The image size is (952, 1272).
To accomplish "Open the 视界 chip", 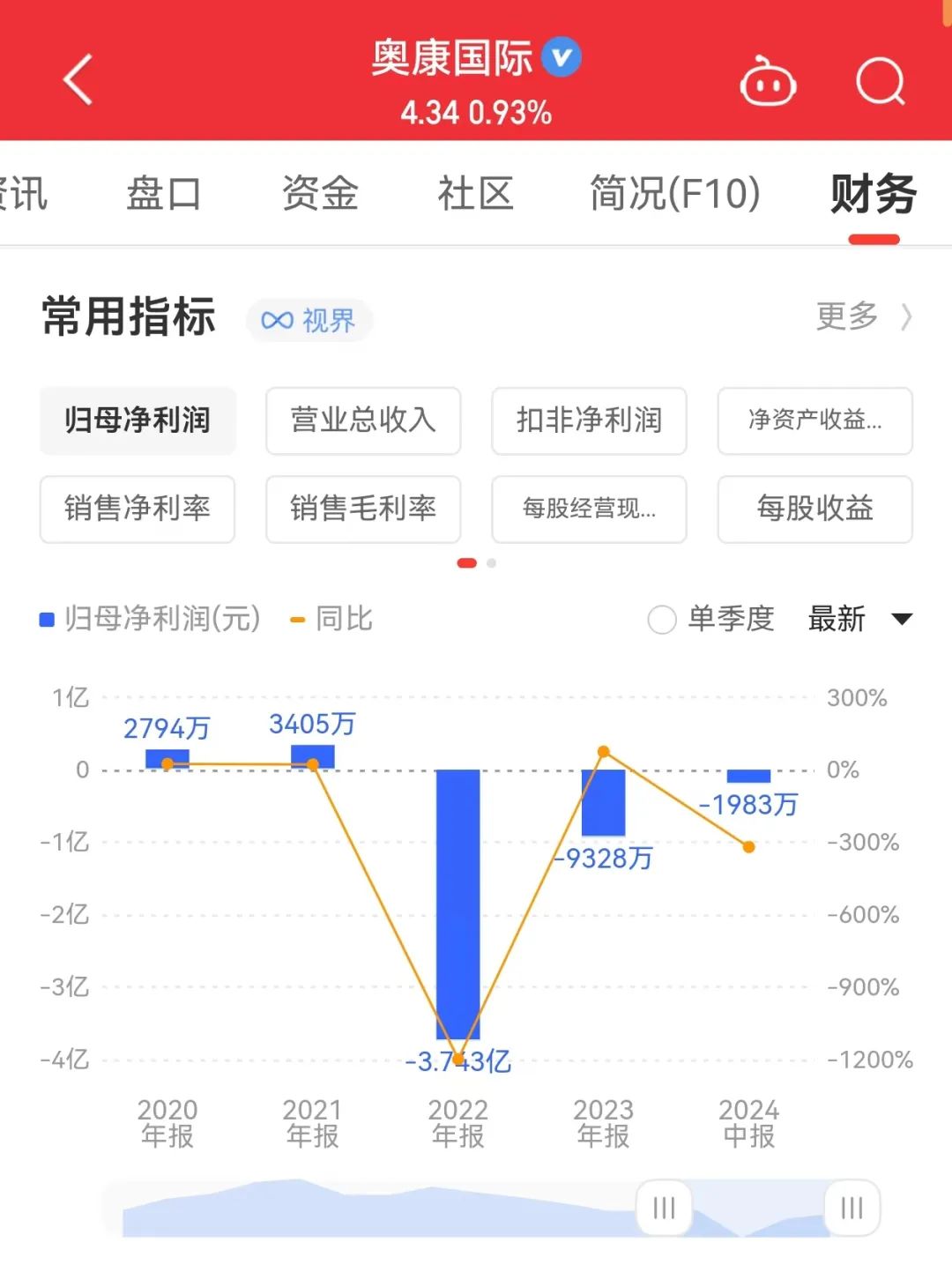I will (x=309, y=320).
